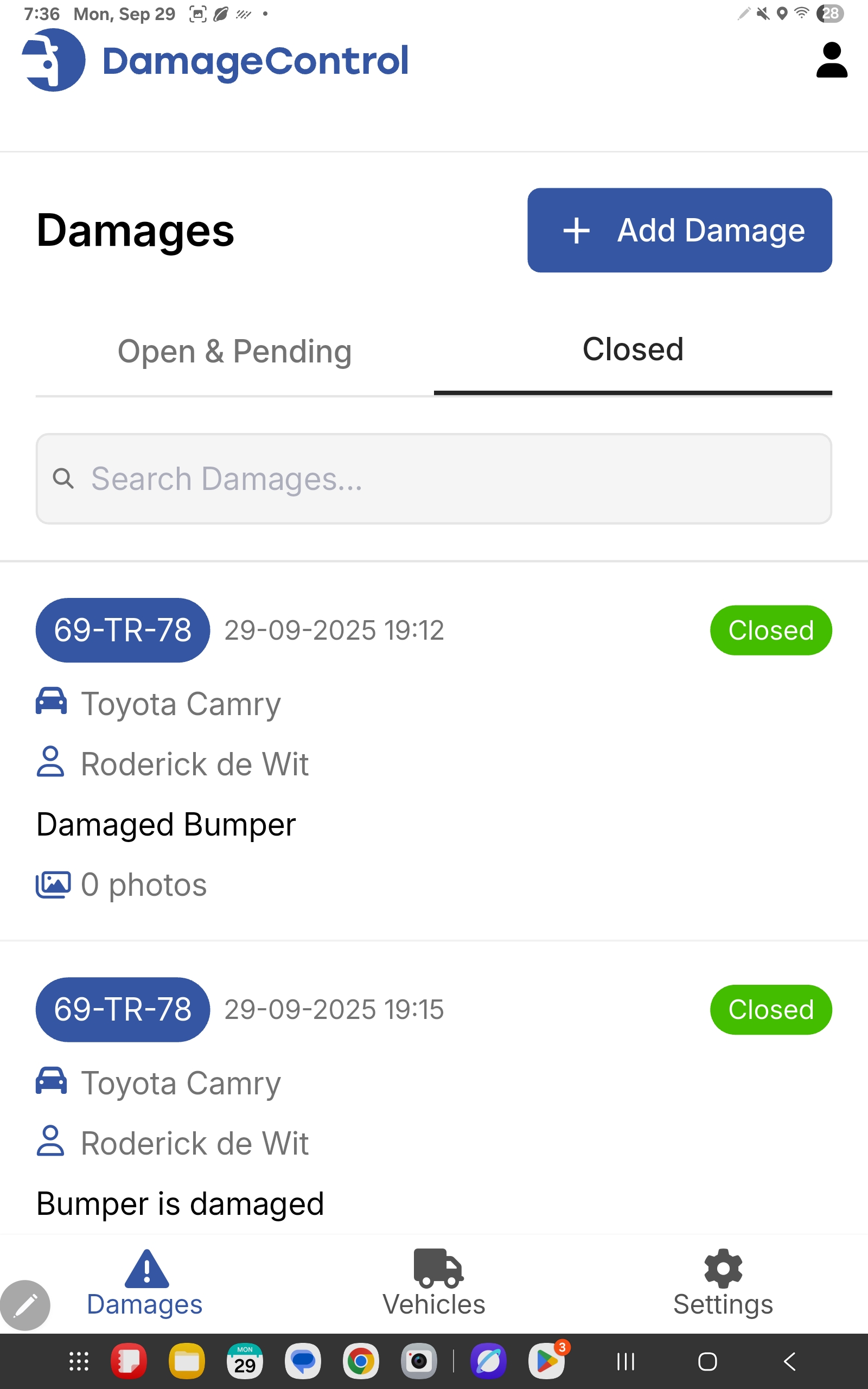
Task: Select the Closed tab
Action: (633, 350)
